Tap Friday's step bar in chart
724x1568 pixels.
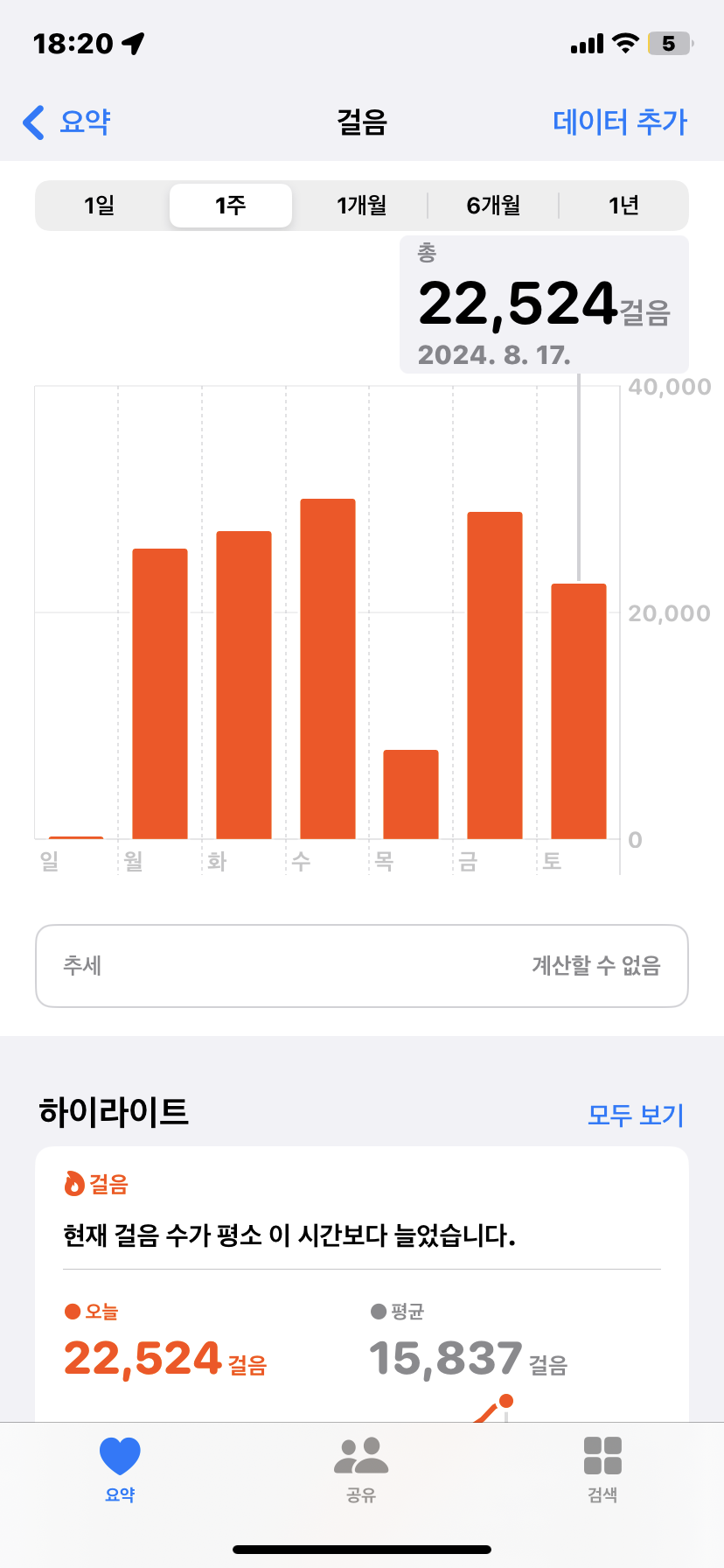coord(495,675)
